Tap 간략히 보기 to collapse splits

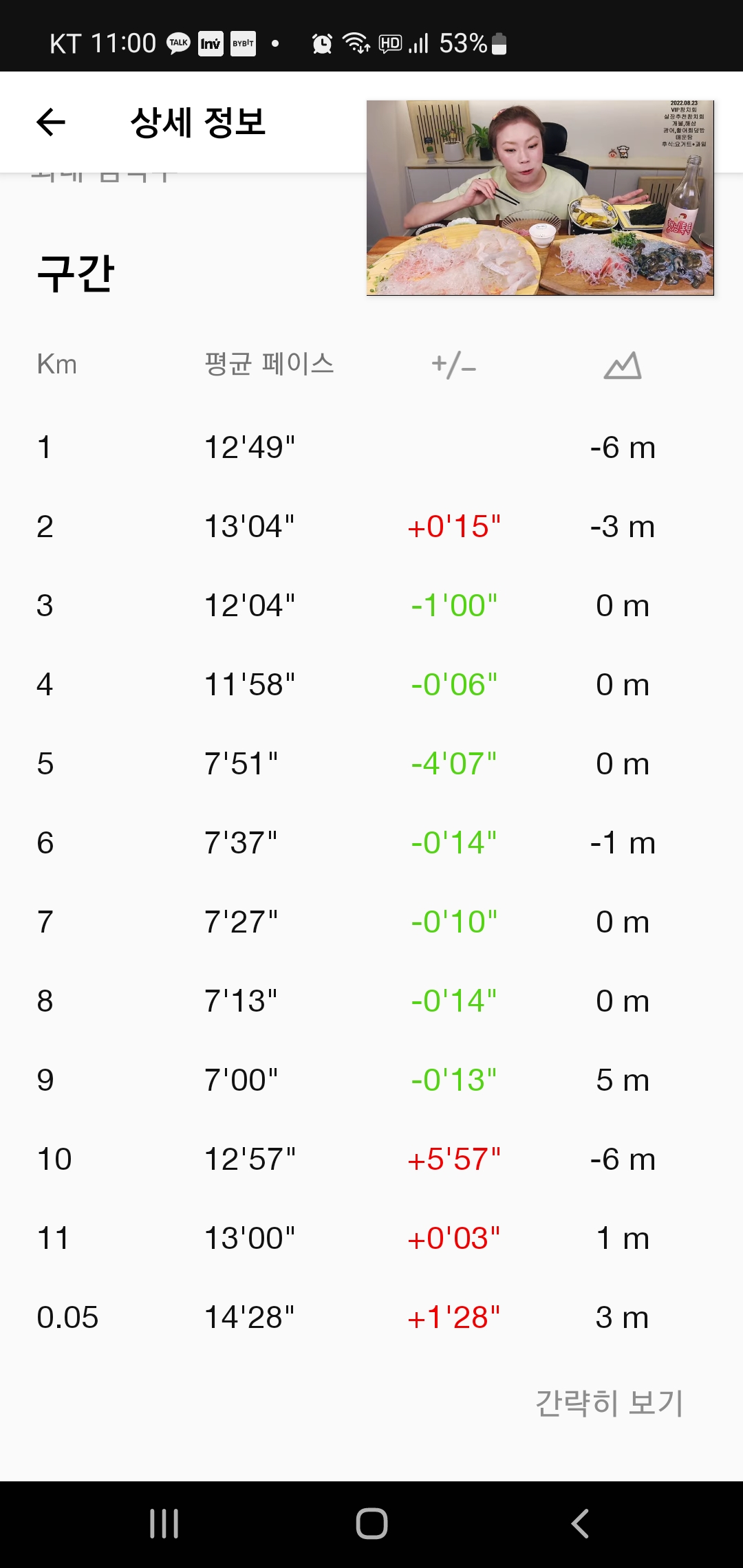click(609, 1403)
